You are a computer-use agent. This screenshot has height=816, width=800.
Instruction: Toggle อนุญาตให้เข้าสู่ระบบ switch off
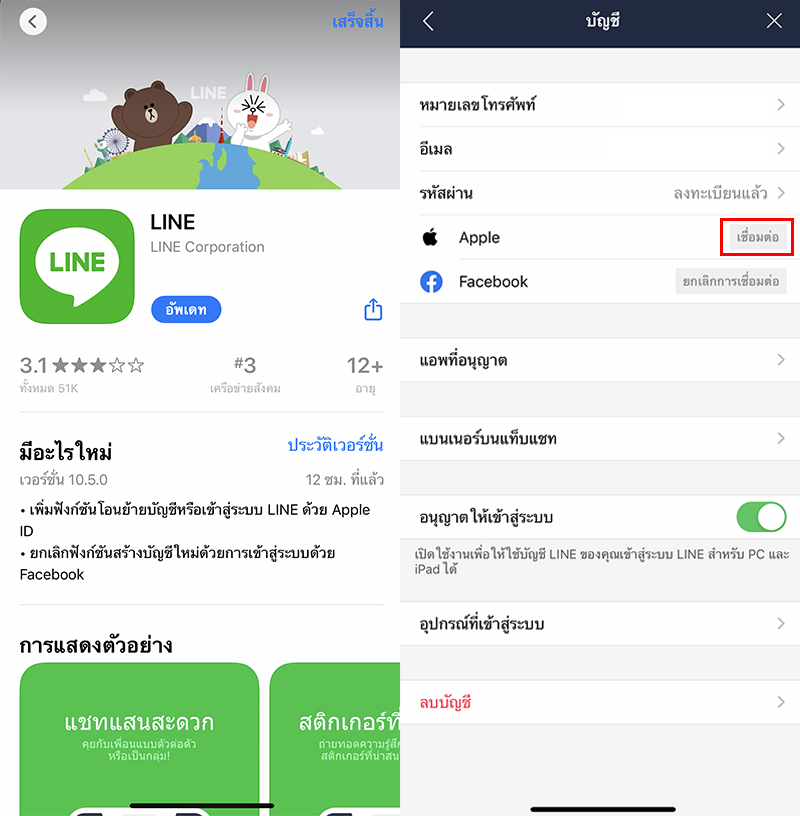click(x=761, y=517)
